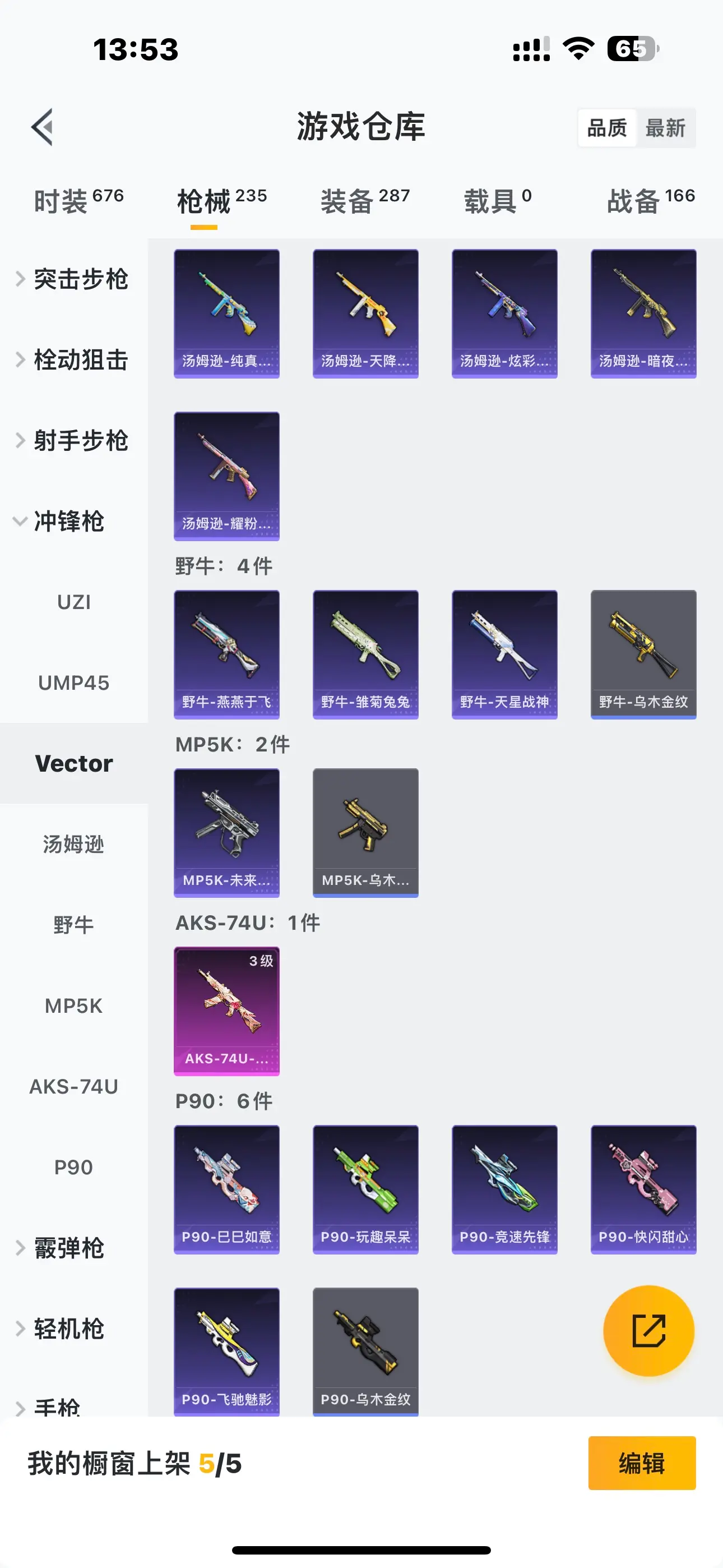Open the MP5K-乌木 skin tile
This screenshot has width=723, height=1568.
click(x=365, y=832)
